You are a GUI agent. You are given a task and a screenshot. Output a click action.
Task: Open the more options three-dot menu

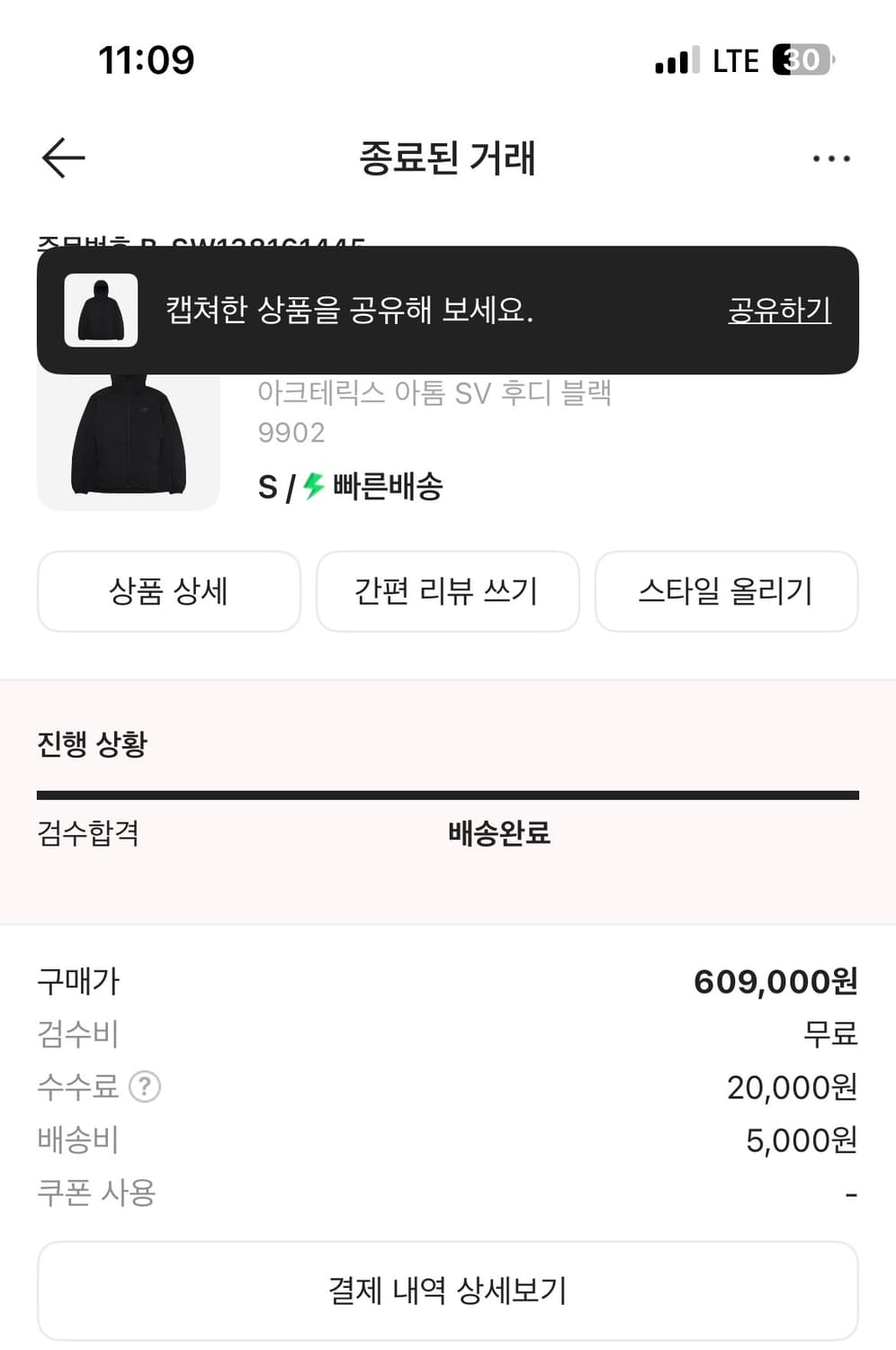coord(831,158)
